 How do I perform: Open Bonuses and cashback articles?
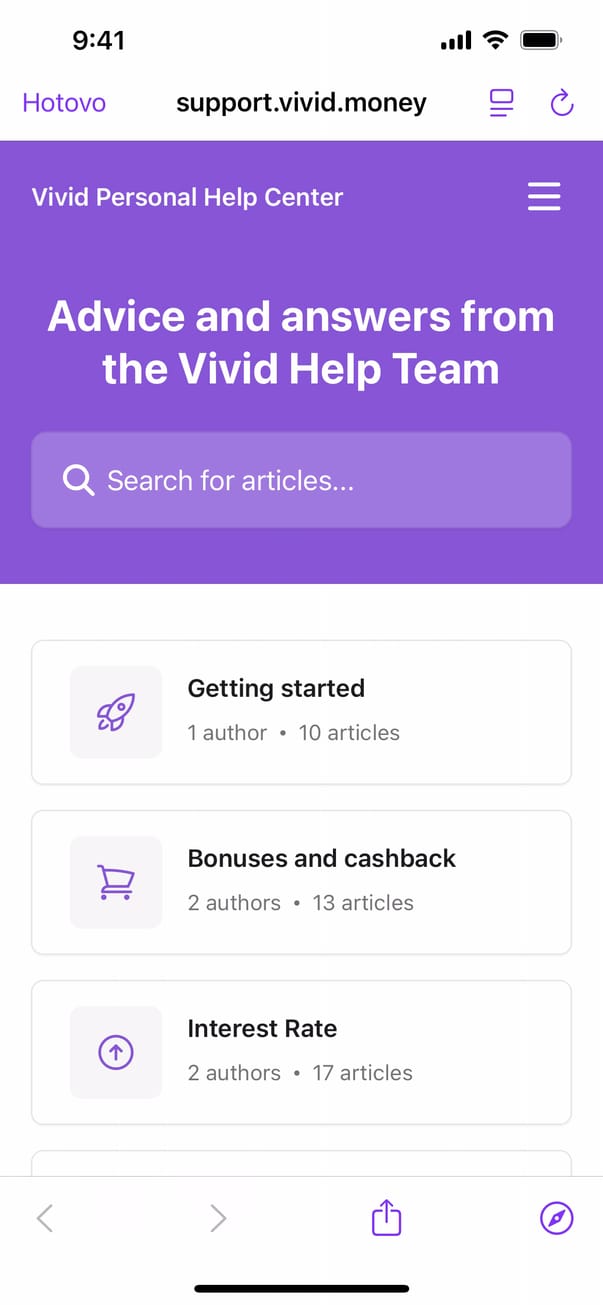point(301,882)
